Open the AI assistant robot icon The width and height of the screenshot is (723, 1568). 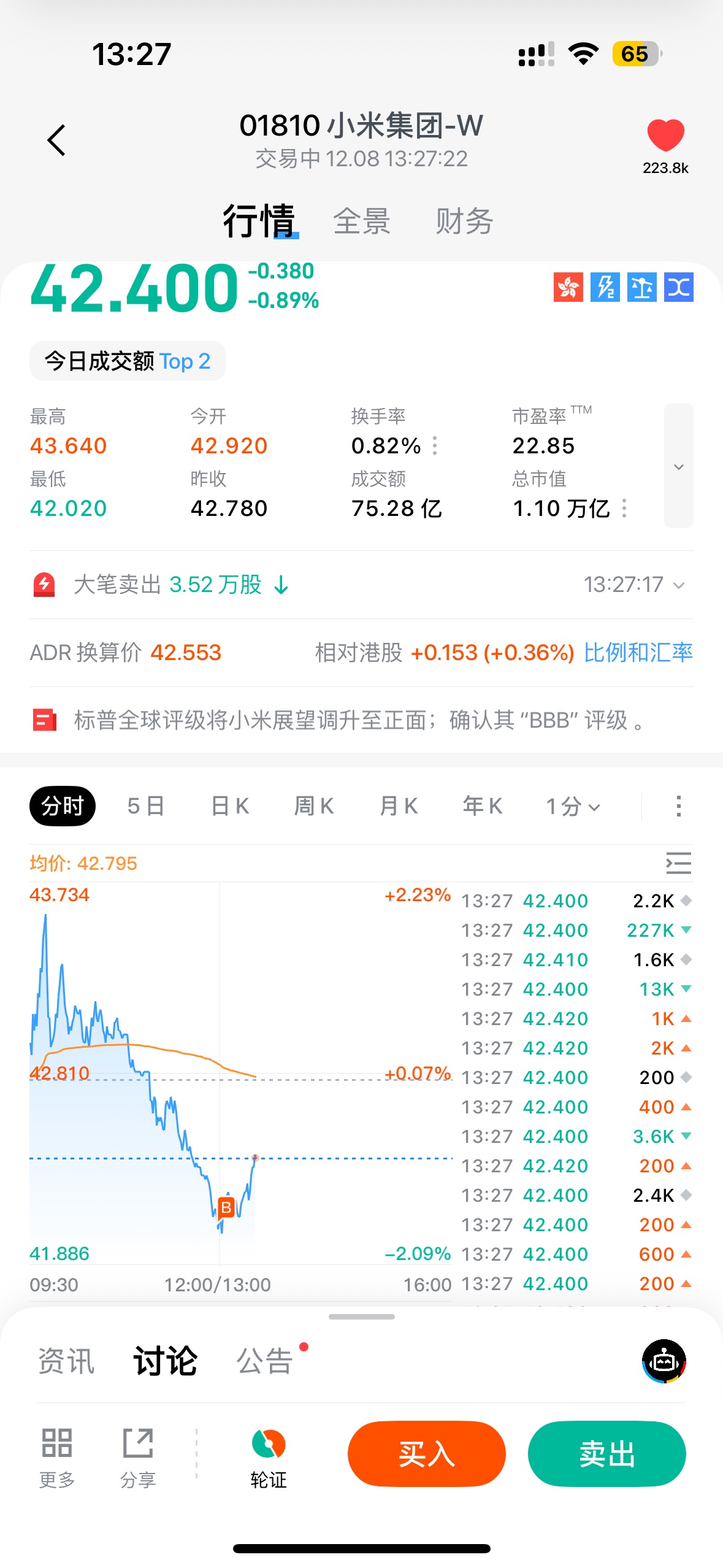[664, 1361]
